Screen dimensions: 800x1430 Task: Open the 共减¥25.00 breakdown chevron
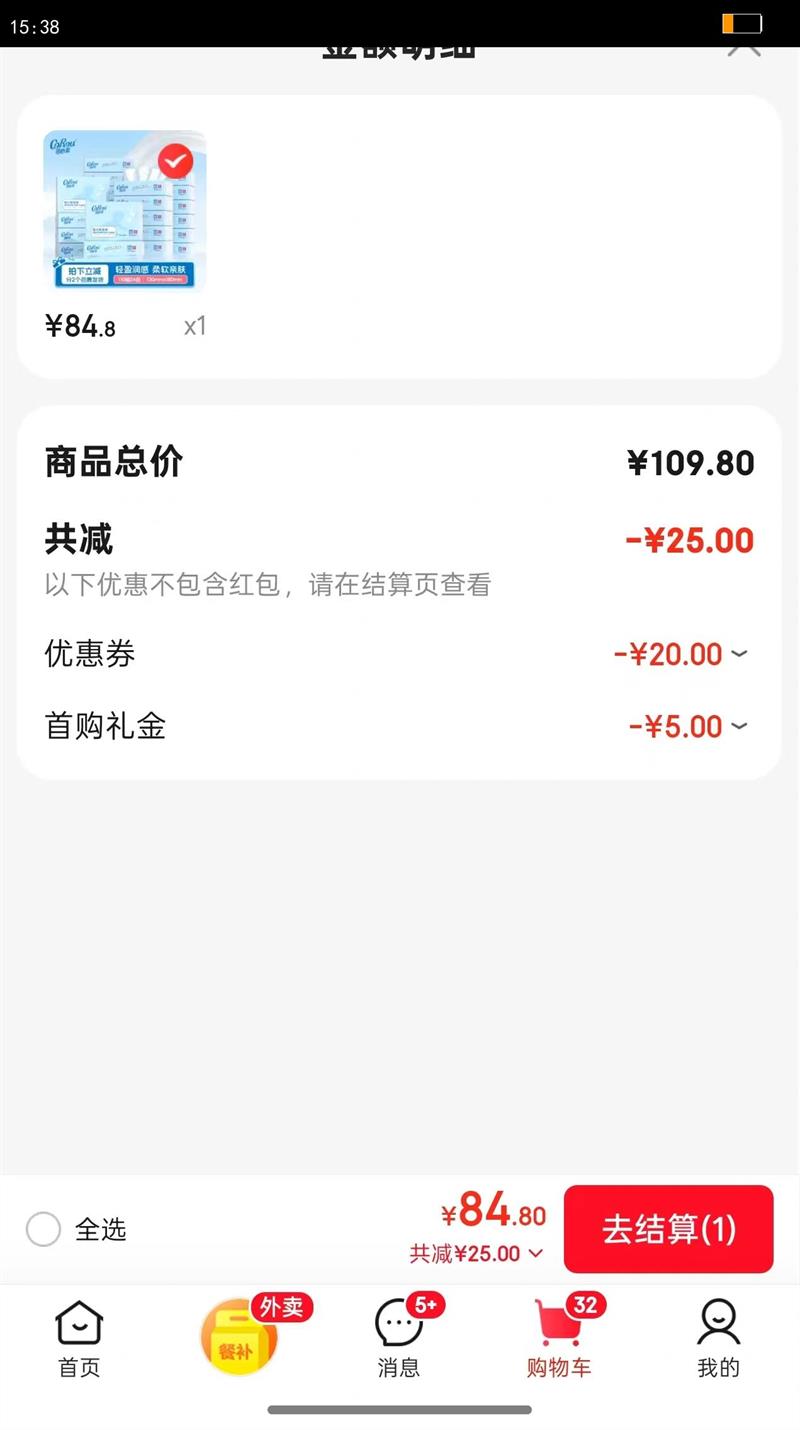(536, 1252)
